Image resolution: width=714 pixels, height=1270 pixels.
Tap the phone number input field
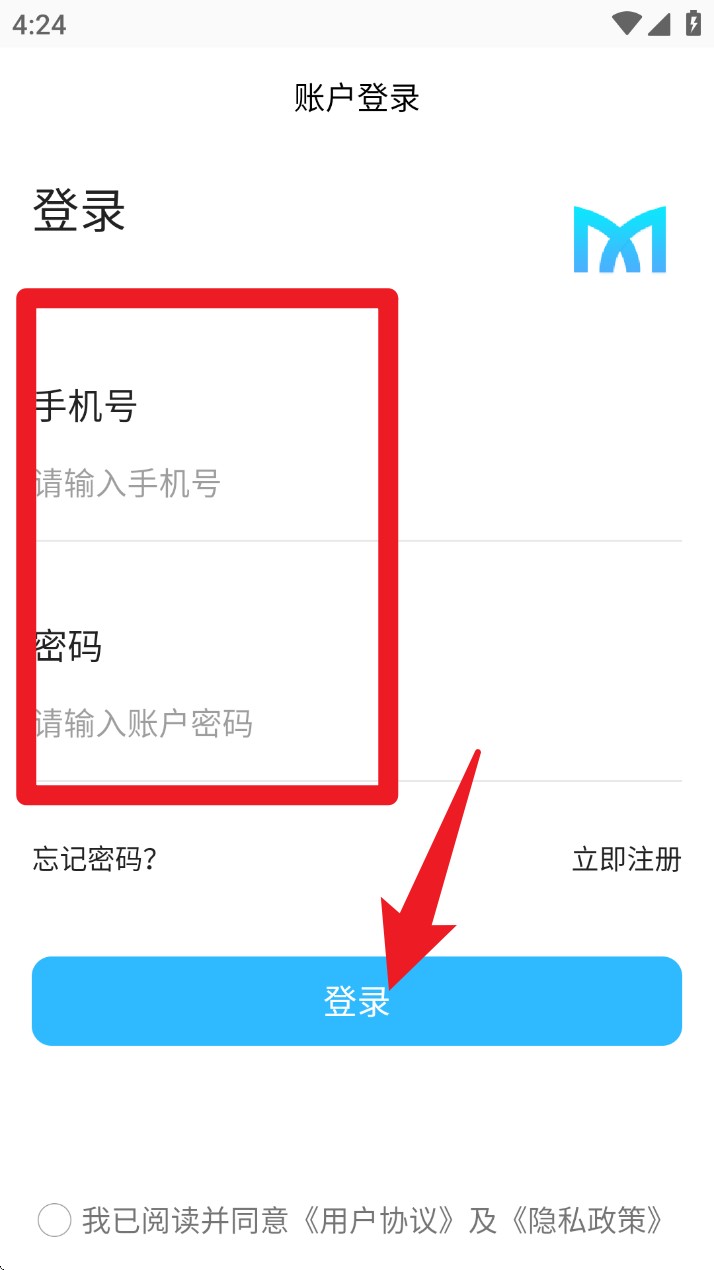(x=357, y=485)
